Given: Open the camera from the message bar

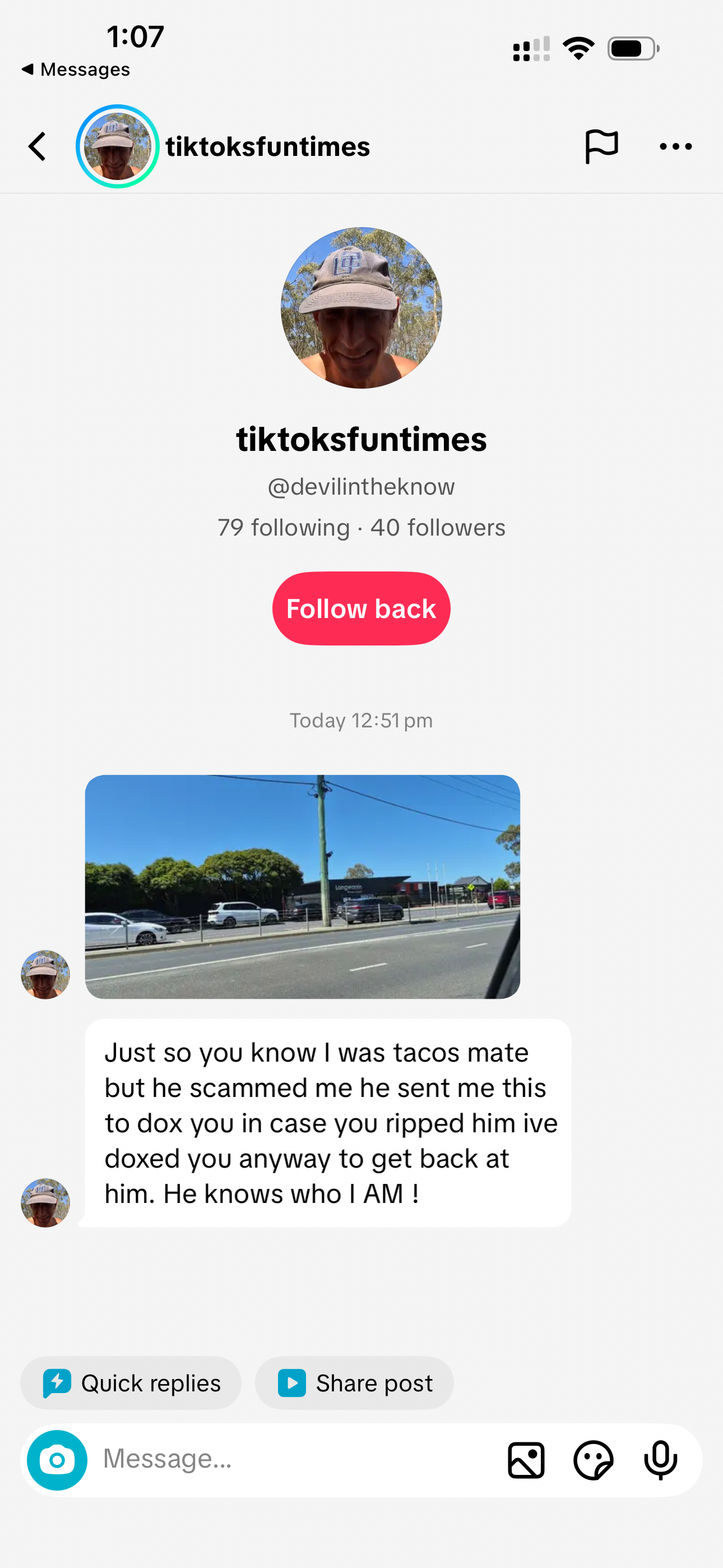Looking at the screenshot, I should pyautogui.click(x=57, y=1460).
